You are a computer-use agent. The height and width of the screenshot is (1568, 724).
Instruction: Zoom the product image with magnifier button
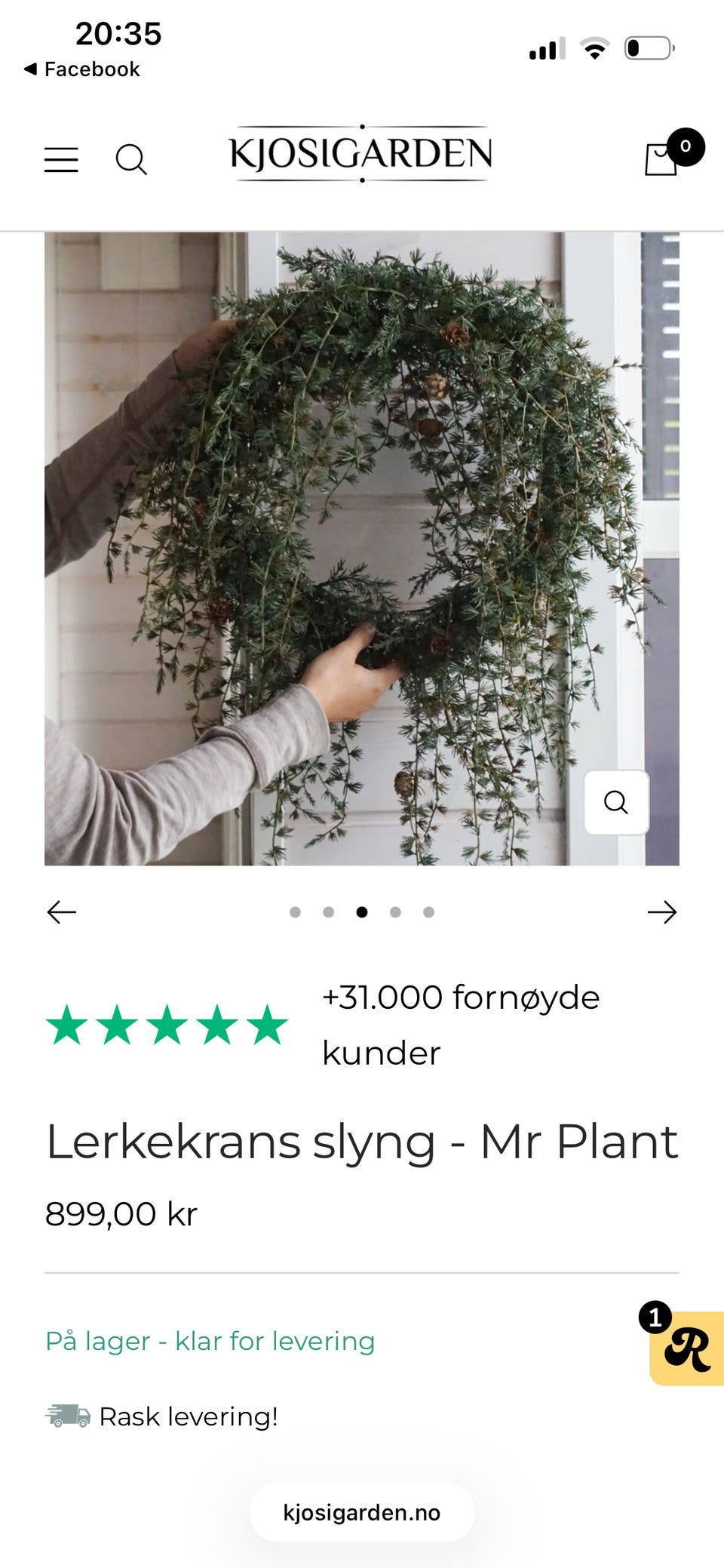tap(616, 802)
